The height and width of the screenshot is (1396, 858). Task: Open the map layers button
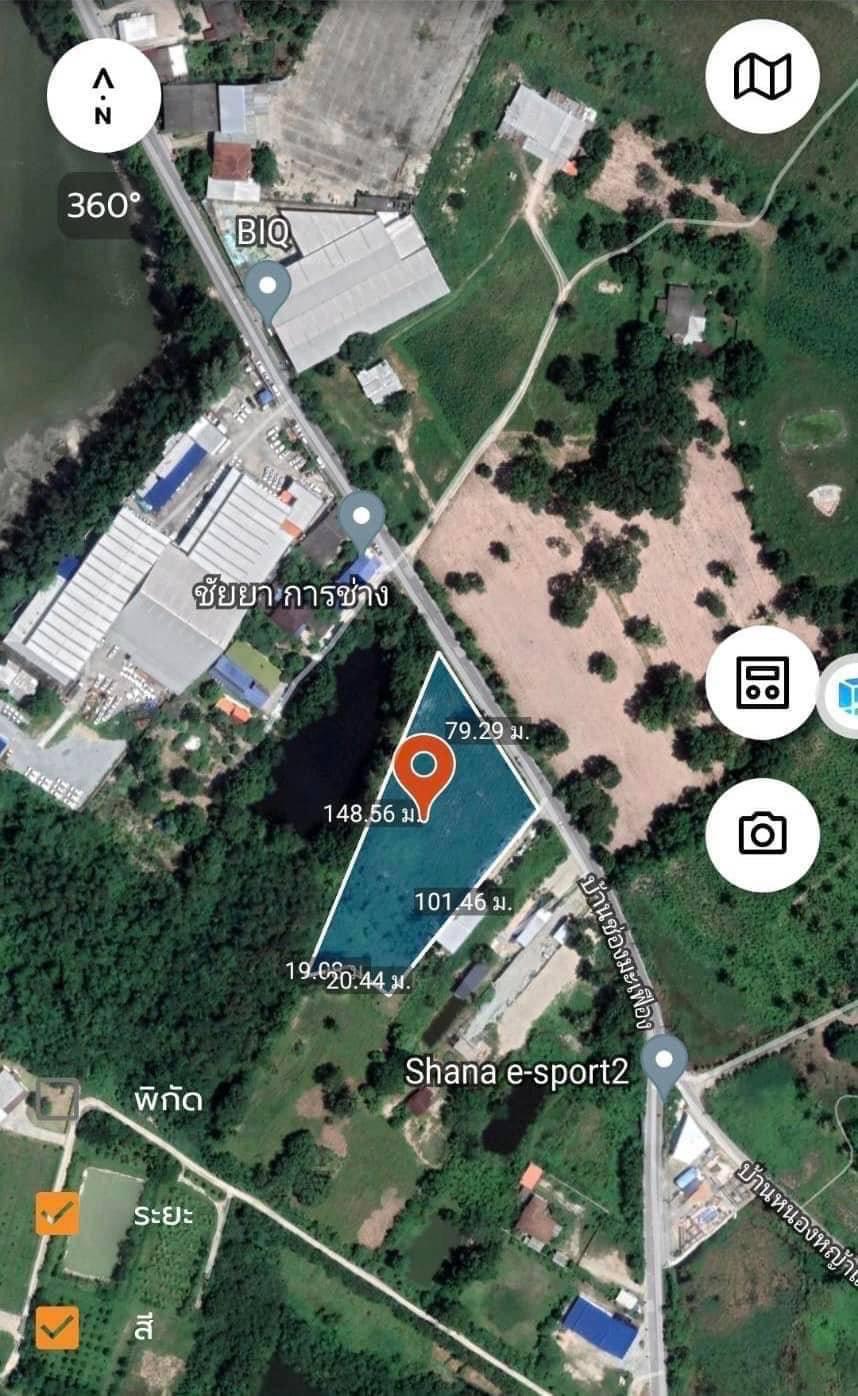[762, 76]
